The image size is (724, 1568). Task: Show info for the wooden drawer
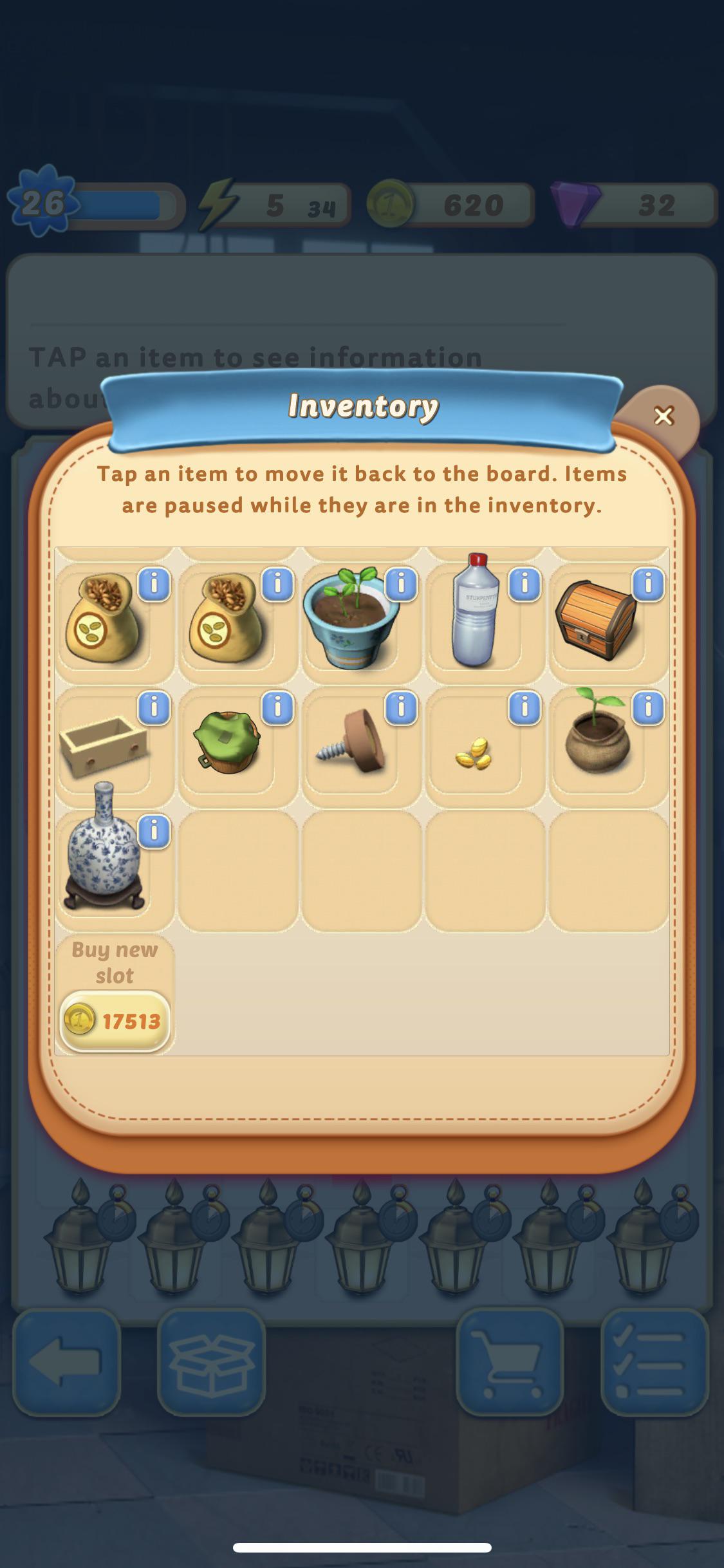154,708
